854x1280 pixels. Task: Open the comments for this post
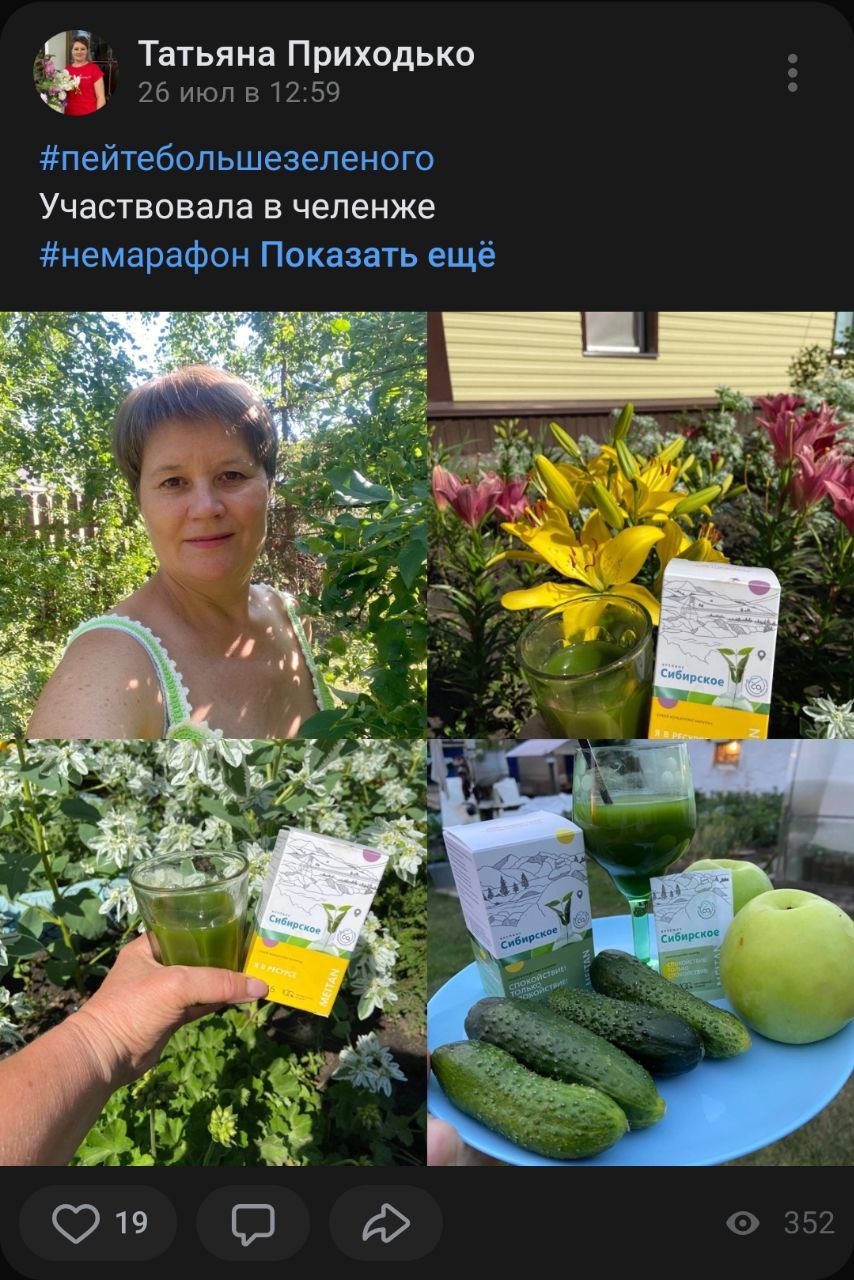coord(252,1222)
